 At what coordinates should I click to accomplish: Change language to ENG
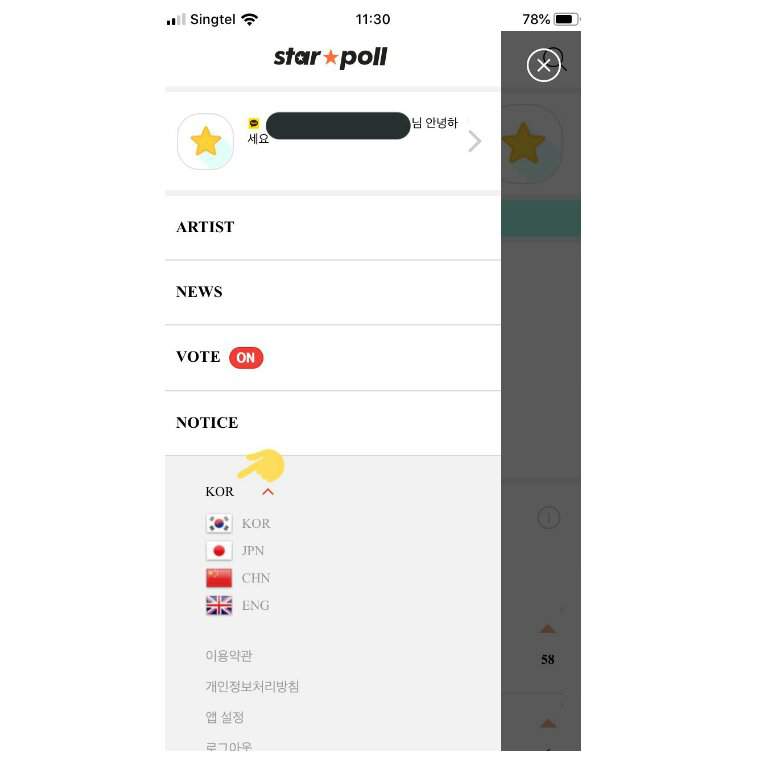(x=238, y=605)
